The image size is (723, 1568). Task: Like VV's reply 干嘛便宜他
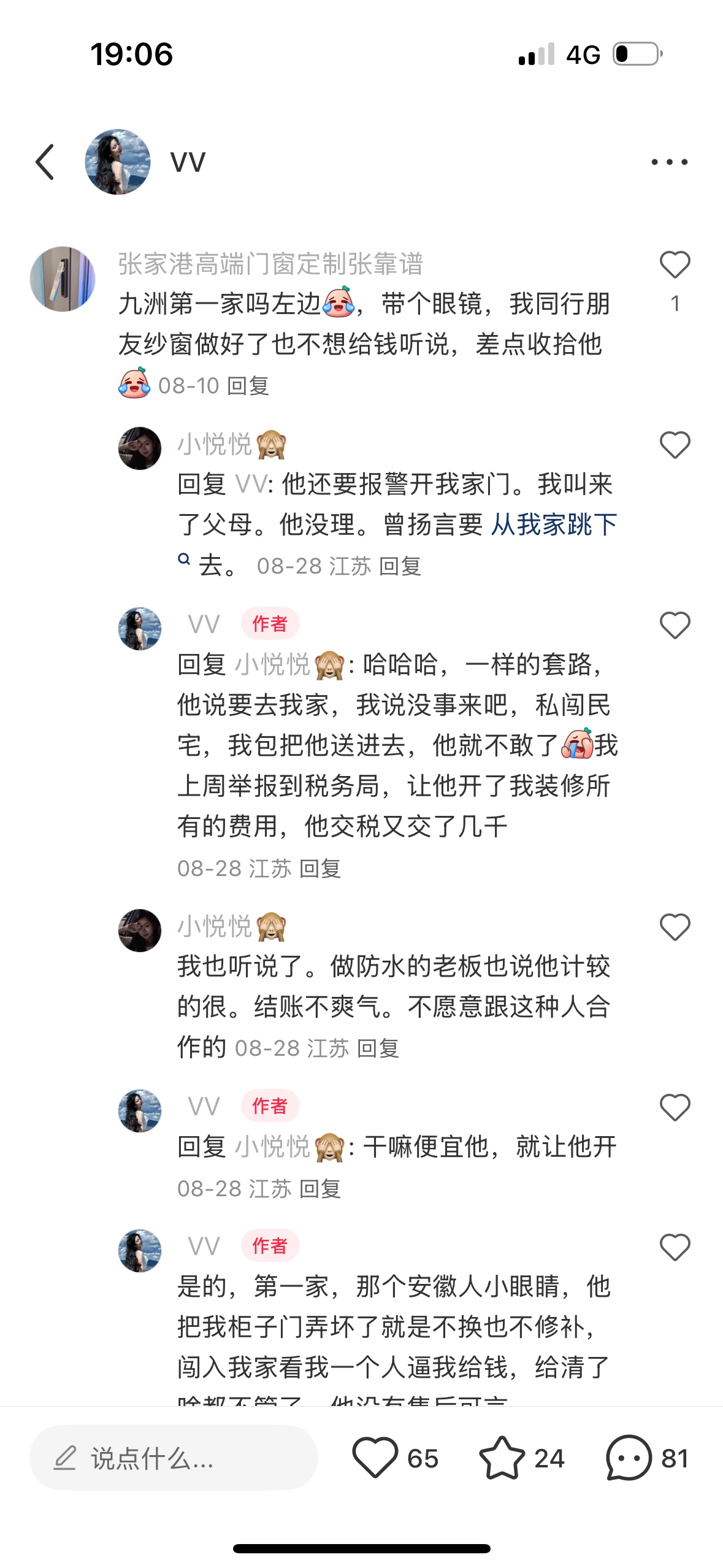675,1108
